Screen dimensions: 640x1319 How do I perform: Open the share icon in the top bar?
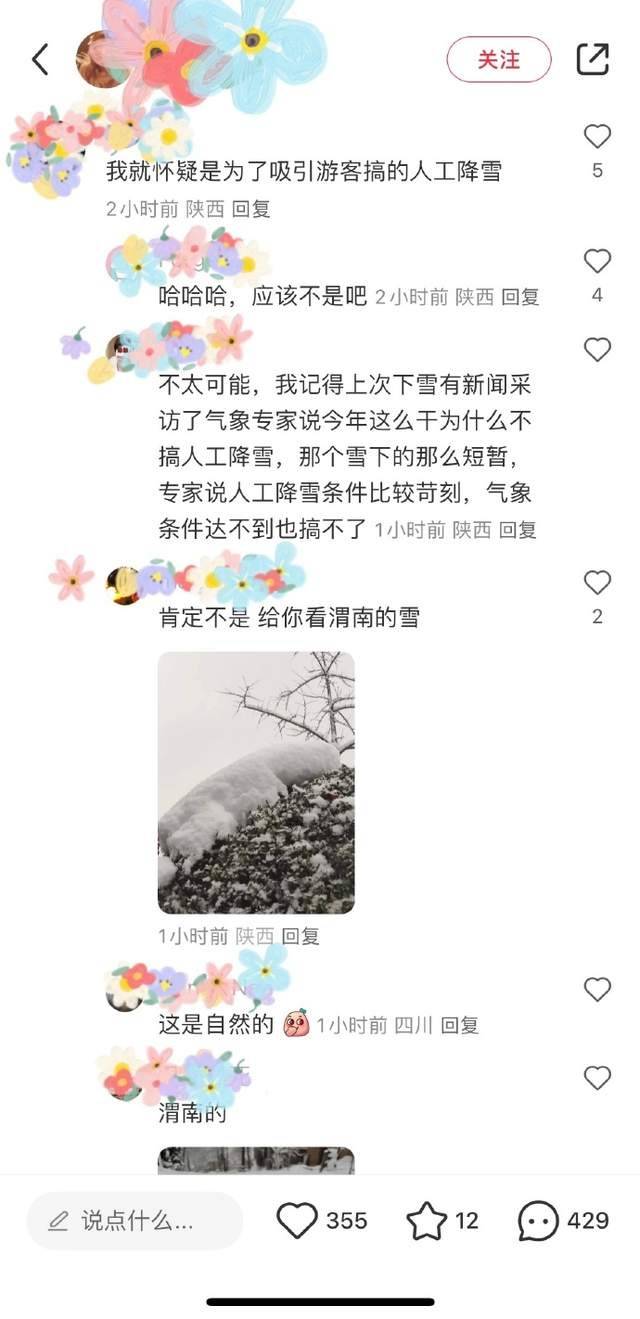pos(593,60)
